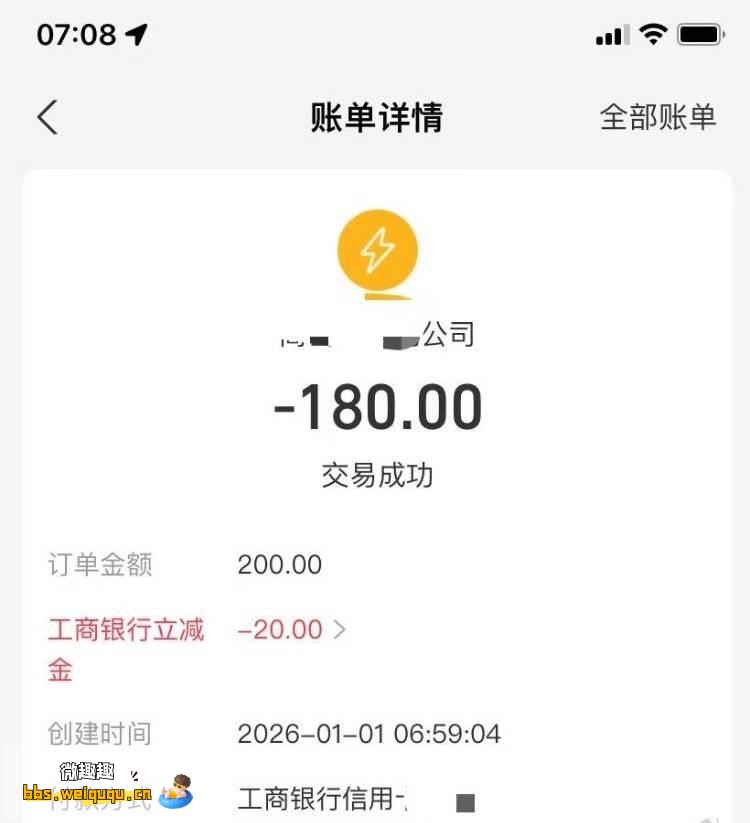Open 全部账单 all bills
This screenshot has height=823, width=750.
coord(657,117)
